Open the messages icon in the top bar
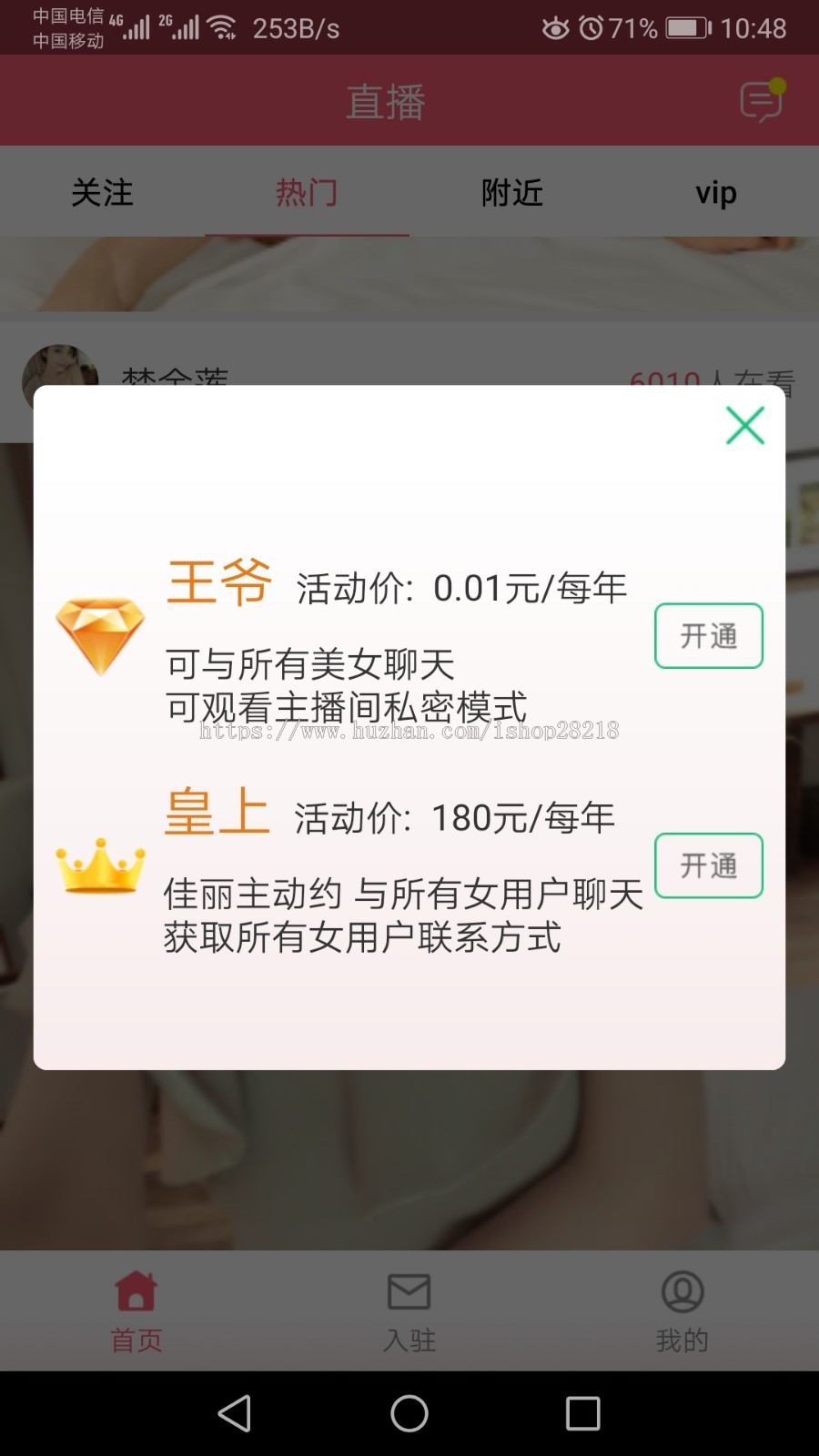This screenshot has width=819, height=1456. tap(760, 102)
